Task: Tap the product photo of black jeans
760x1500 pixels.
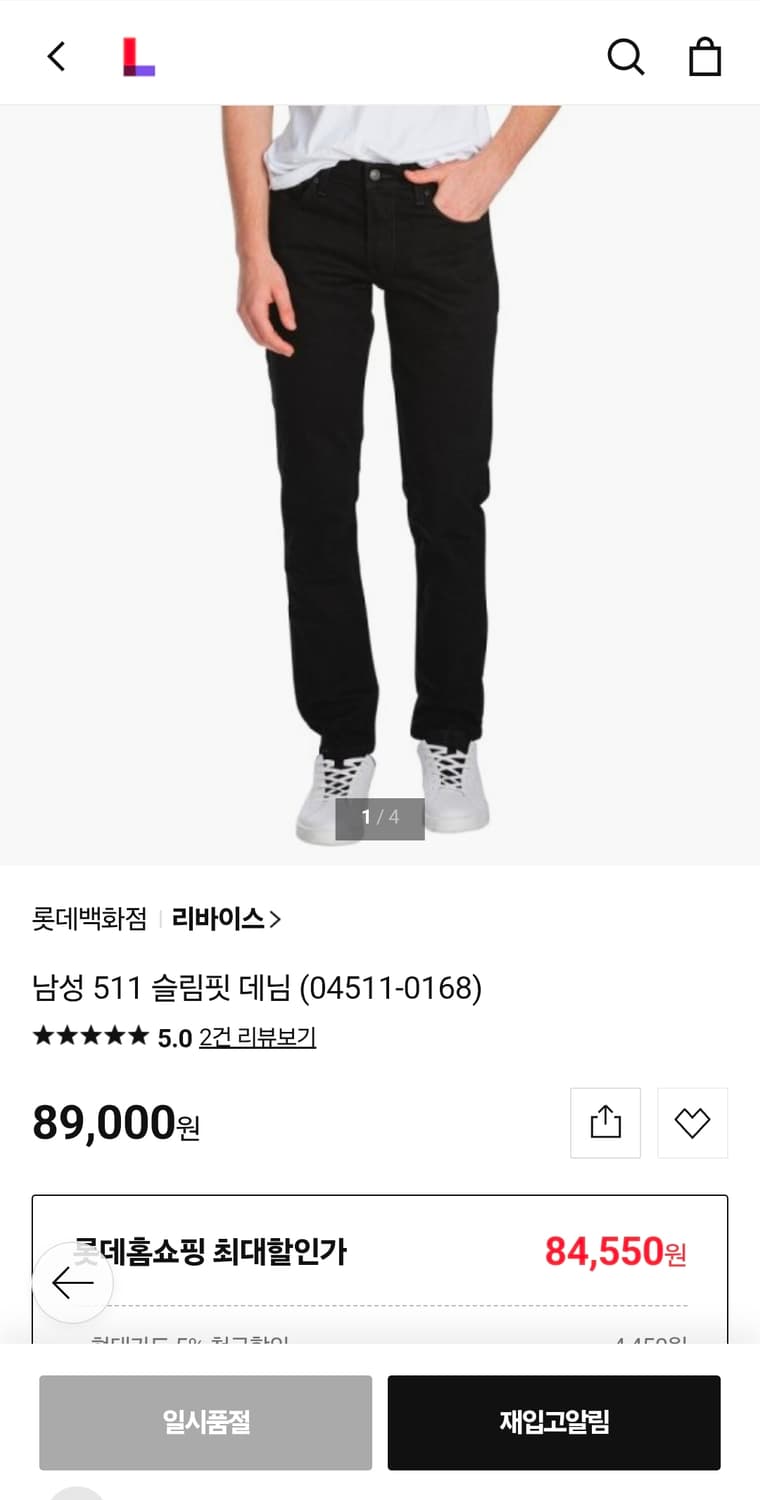Action: pyautogui.click(x=380, y=450)
